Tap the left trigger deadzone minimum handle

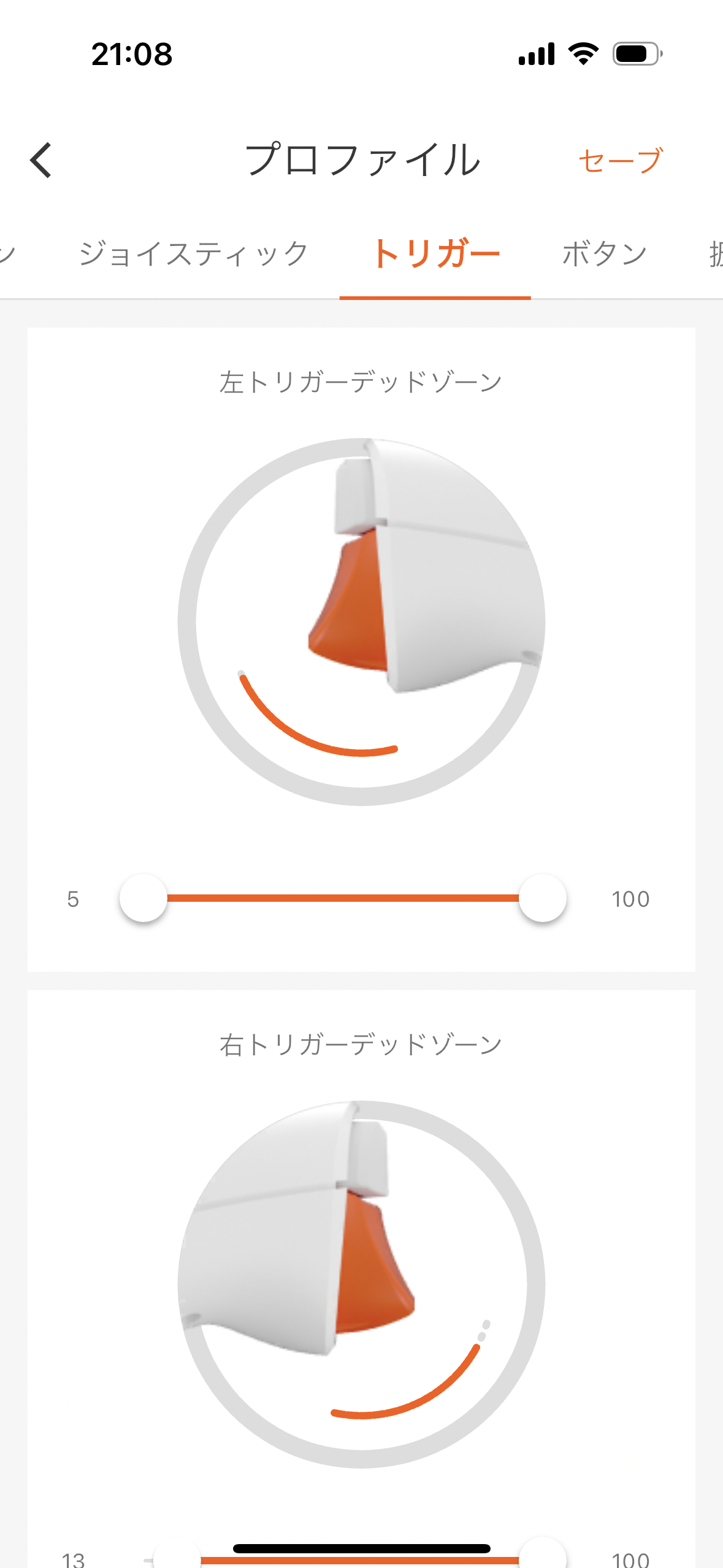point(143,898)
